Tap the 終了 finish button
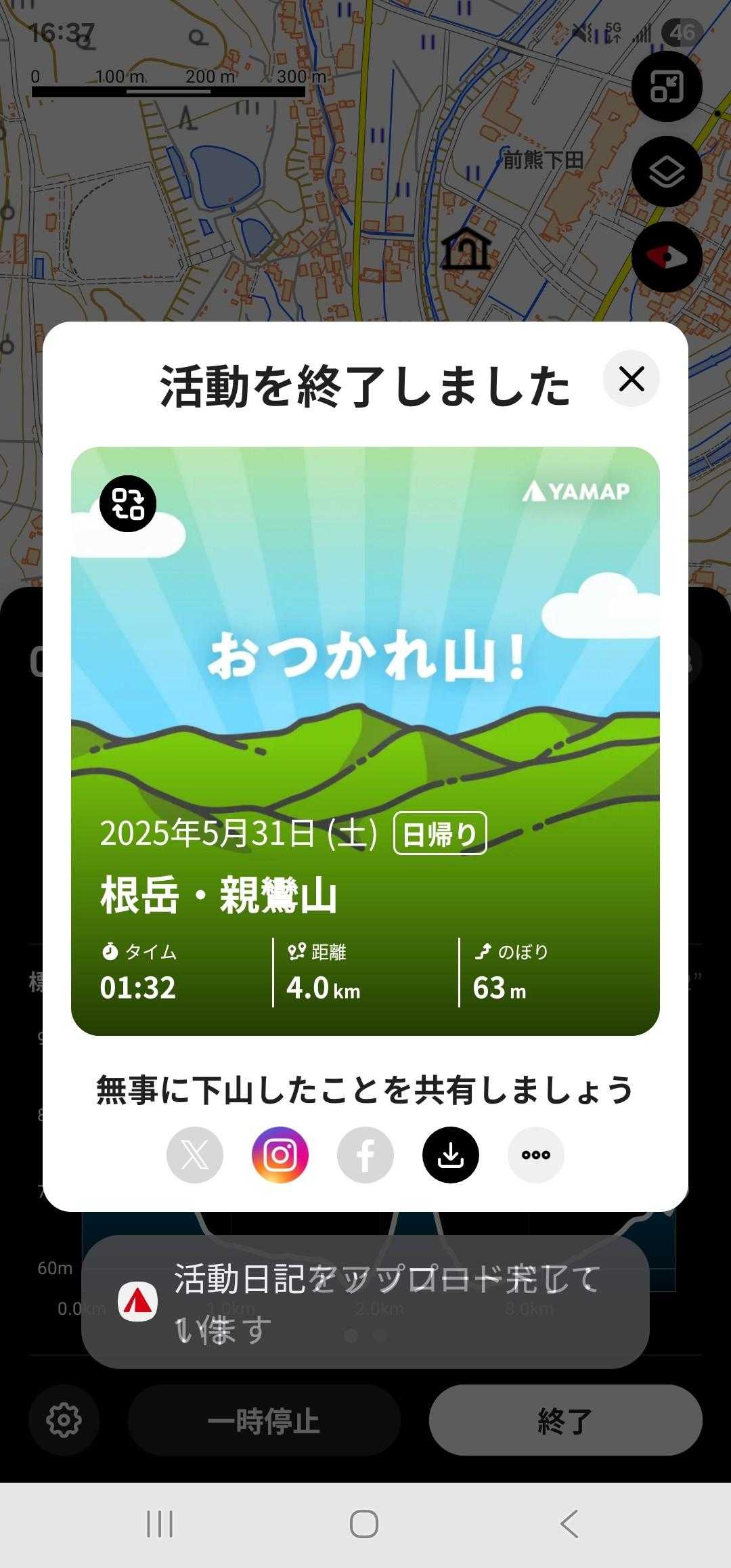 pyautogui.click(x=565, y=1420)
